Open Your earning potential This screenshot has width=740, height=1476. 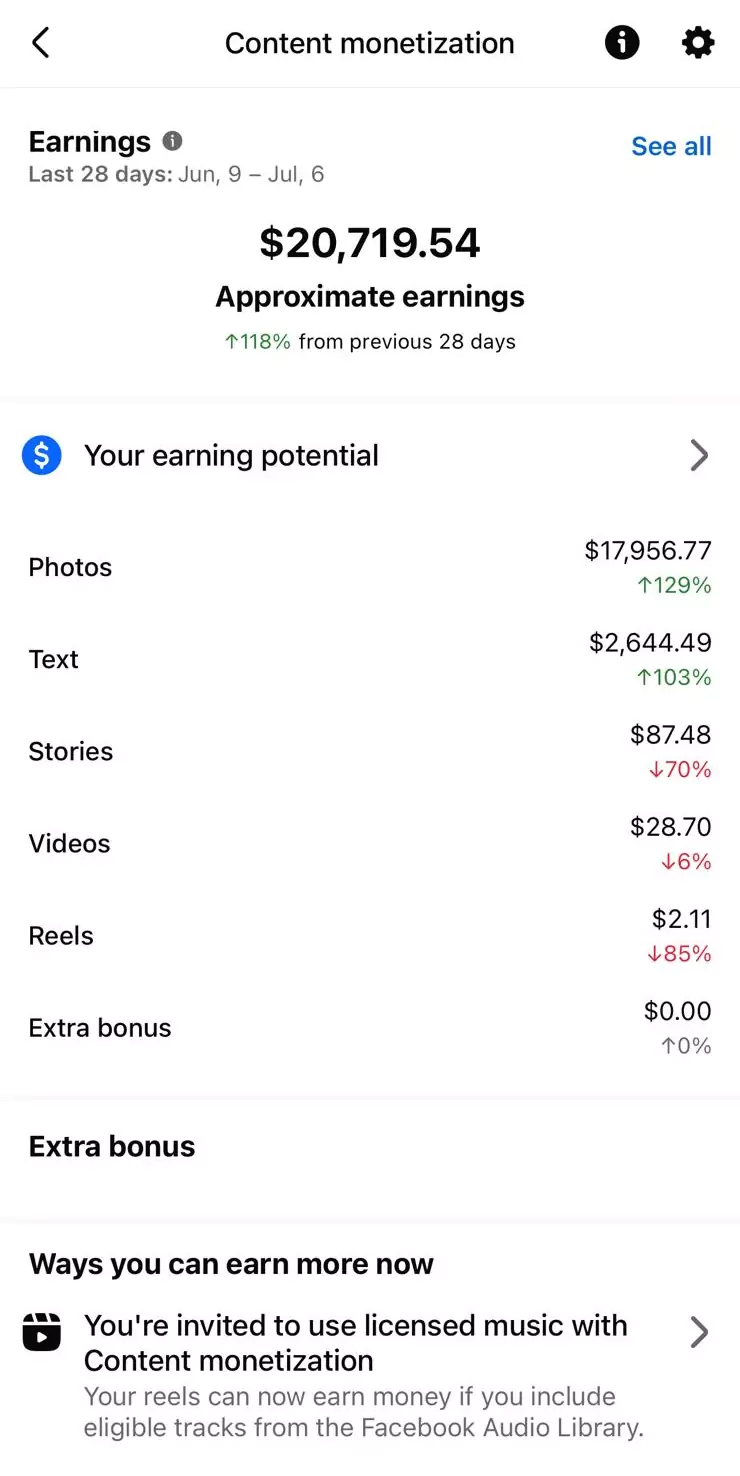tap(368, 456)
